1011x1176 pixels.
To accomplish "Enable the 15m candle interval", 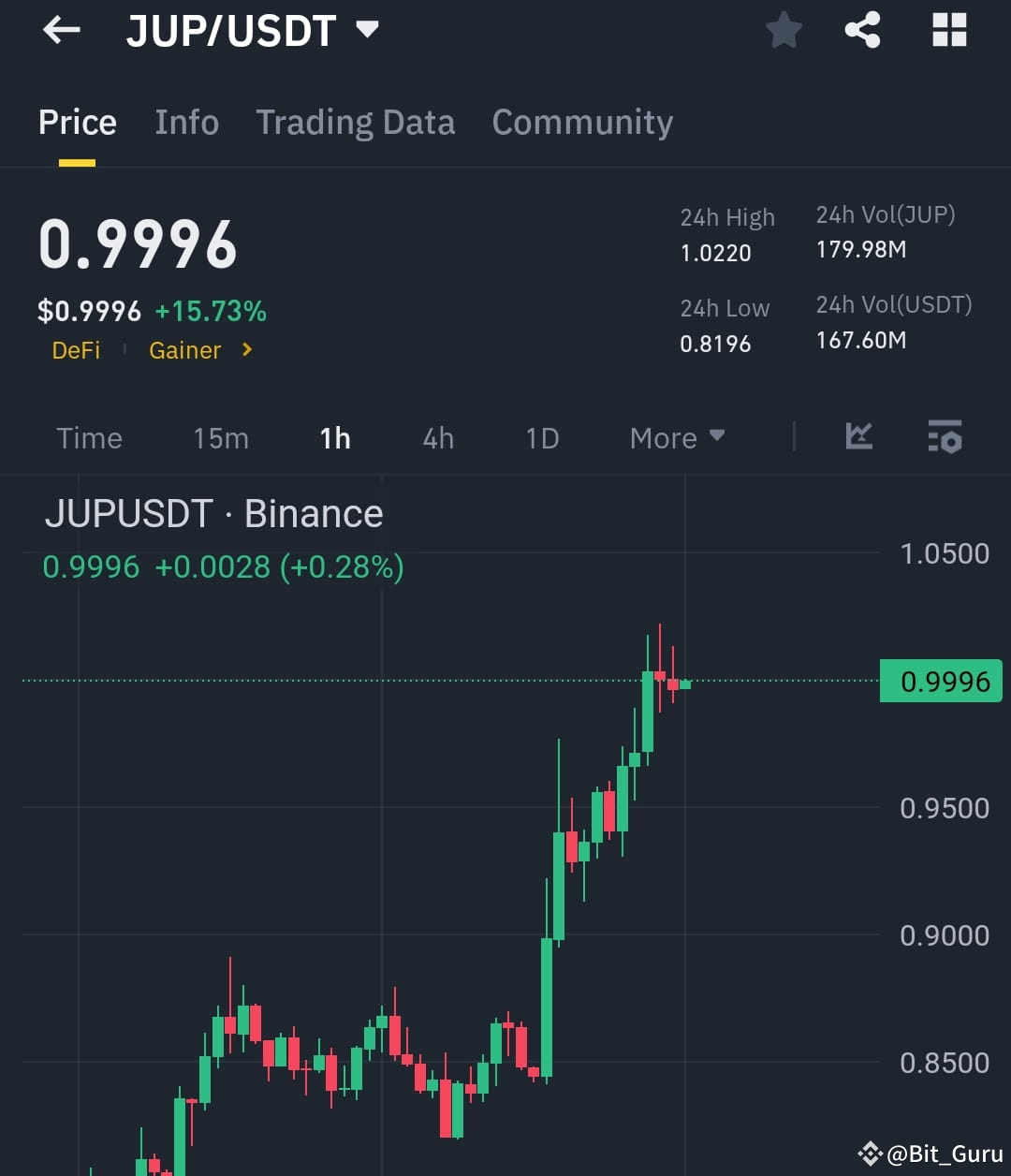I will 220,437.
